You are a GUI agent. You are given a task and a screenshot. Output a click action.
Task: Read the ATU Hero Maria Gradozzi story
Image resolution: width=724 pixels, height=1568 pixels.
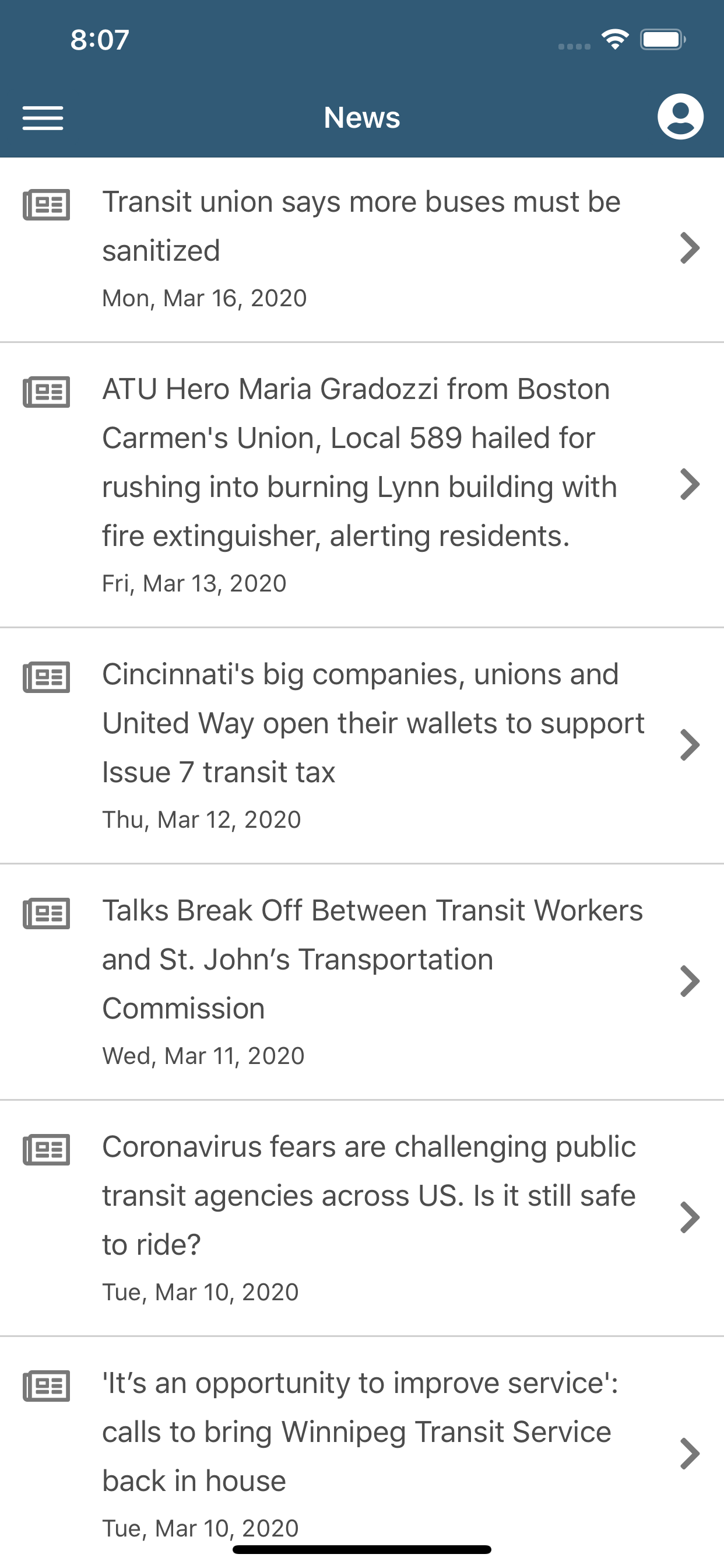click(362, 485)
